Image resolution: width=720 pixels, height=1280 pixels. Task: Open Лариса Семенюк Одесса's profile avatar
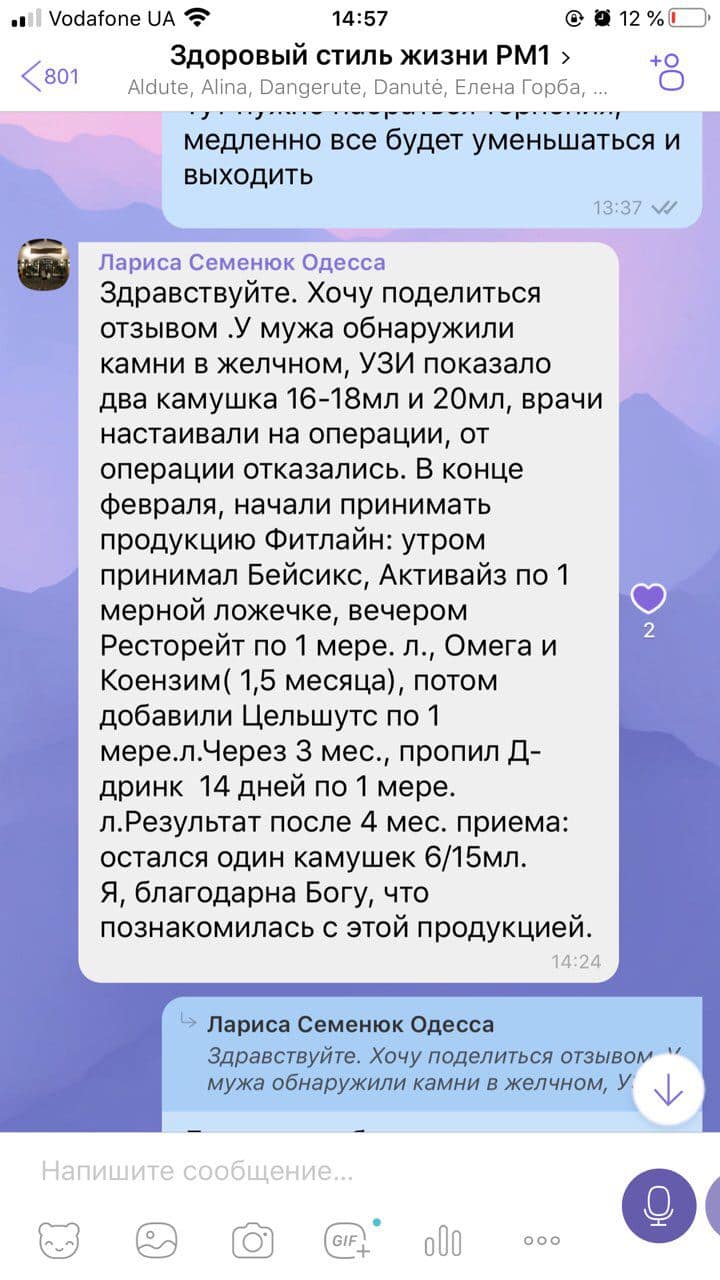click(x=44, y=265)
